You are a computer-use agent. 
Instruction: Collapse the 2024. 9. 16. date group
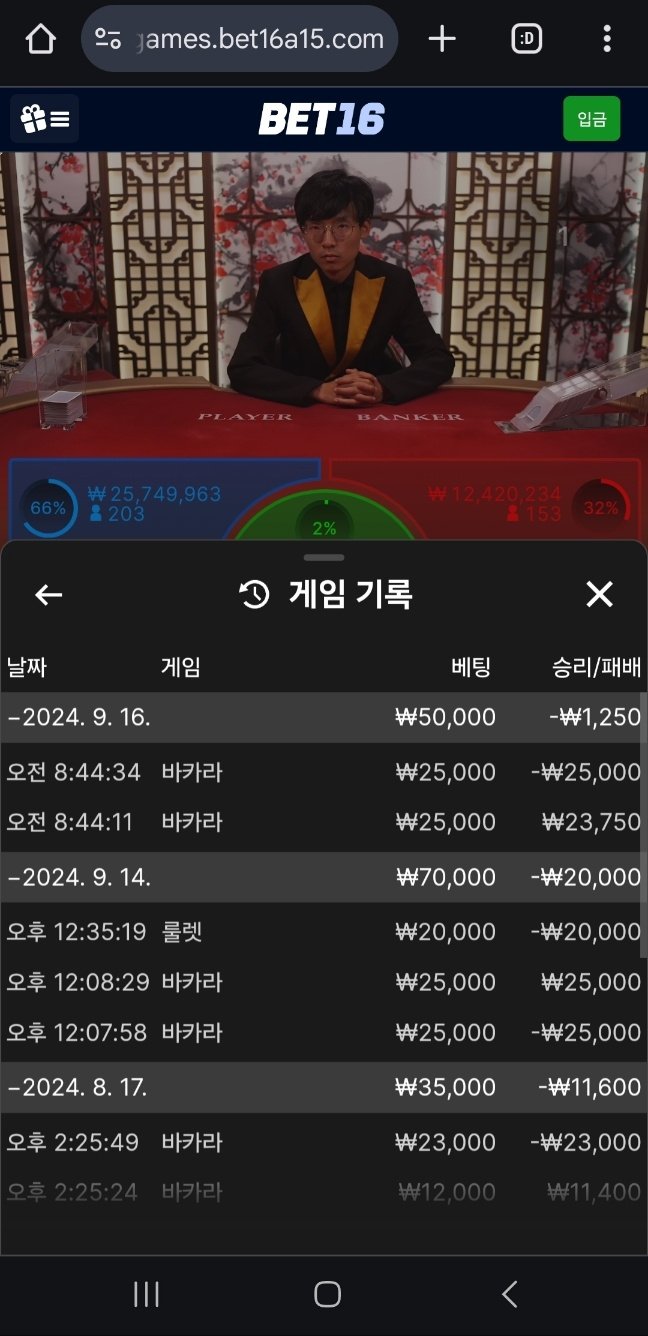click(x=80, y=717)
